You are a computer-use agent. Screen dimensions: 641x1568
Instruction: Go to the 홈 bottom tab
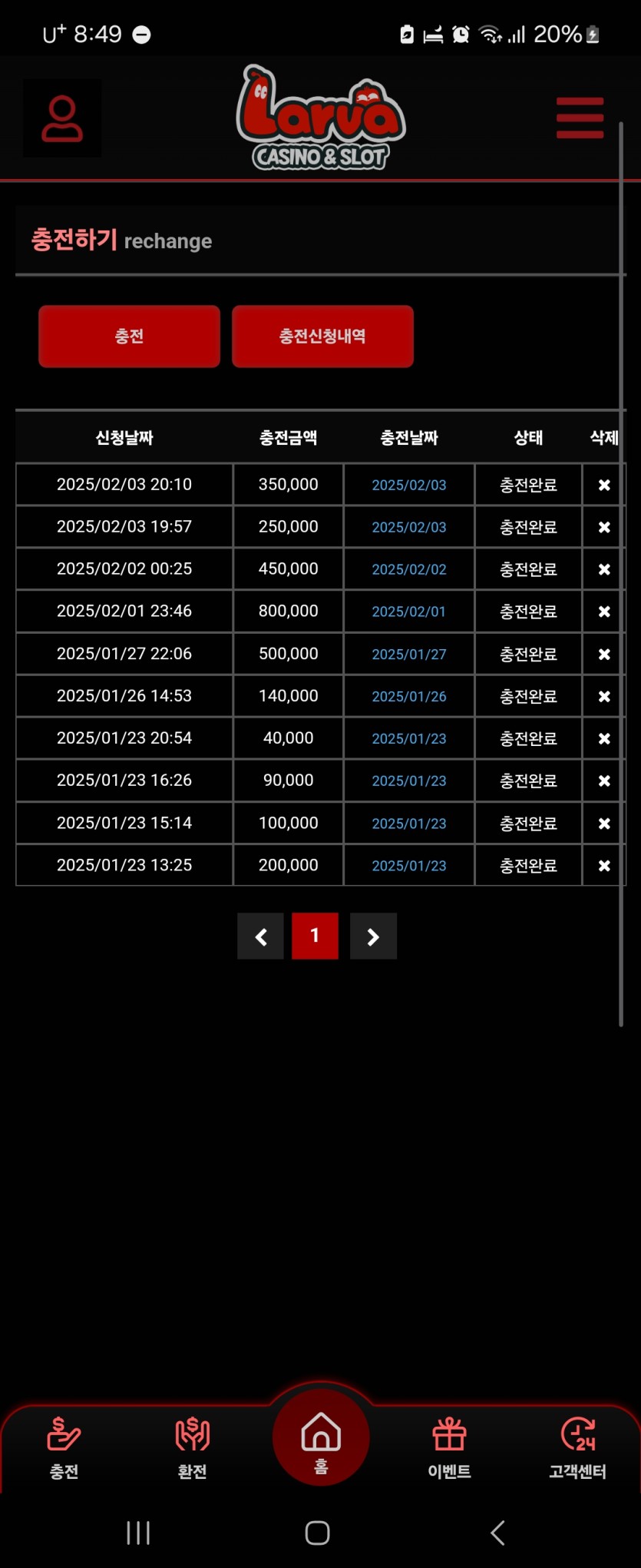click(x=321, y=1438)
